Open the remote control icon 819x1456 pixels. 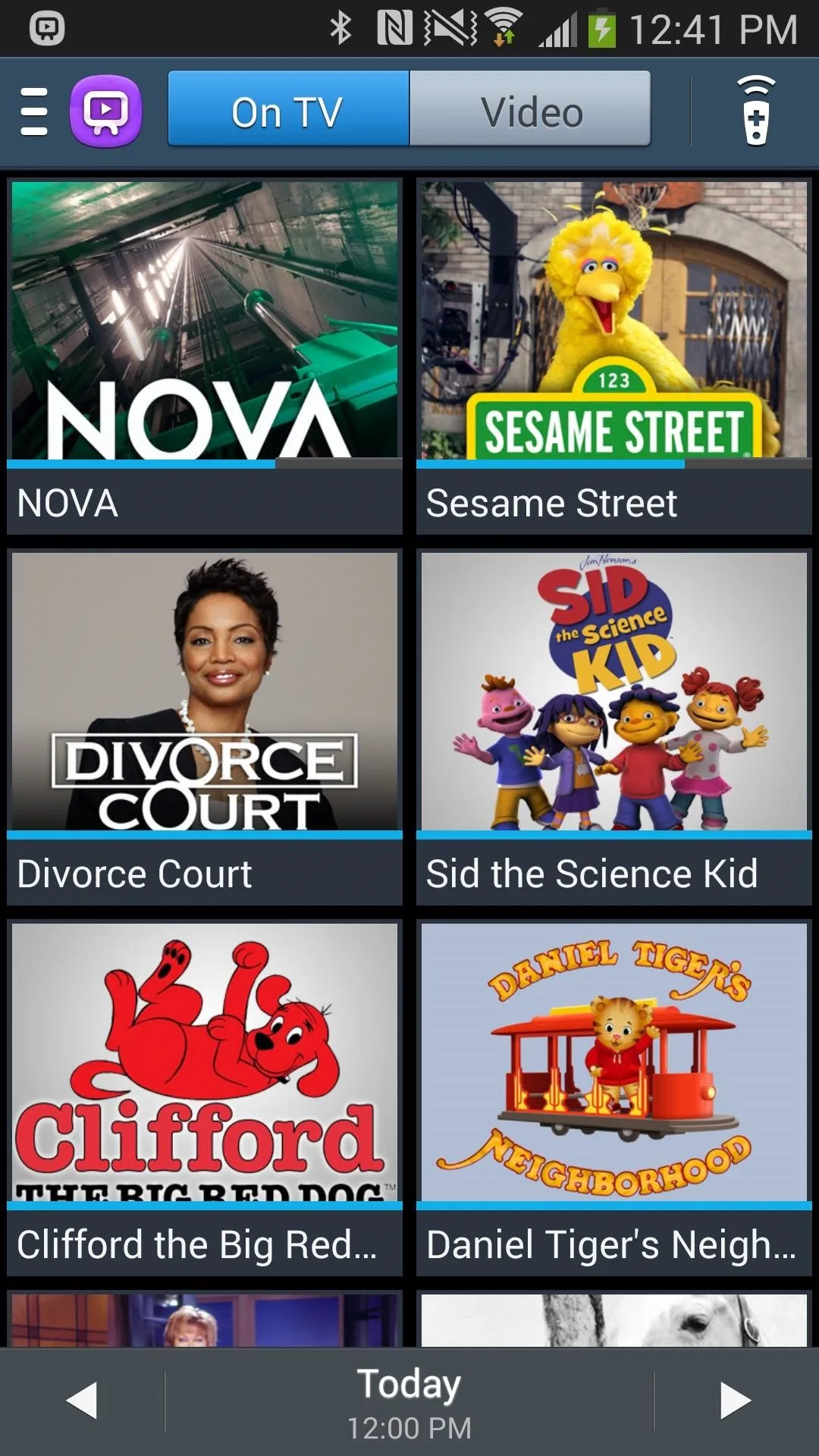point(755,111)
